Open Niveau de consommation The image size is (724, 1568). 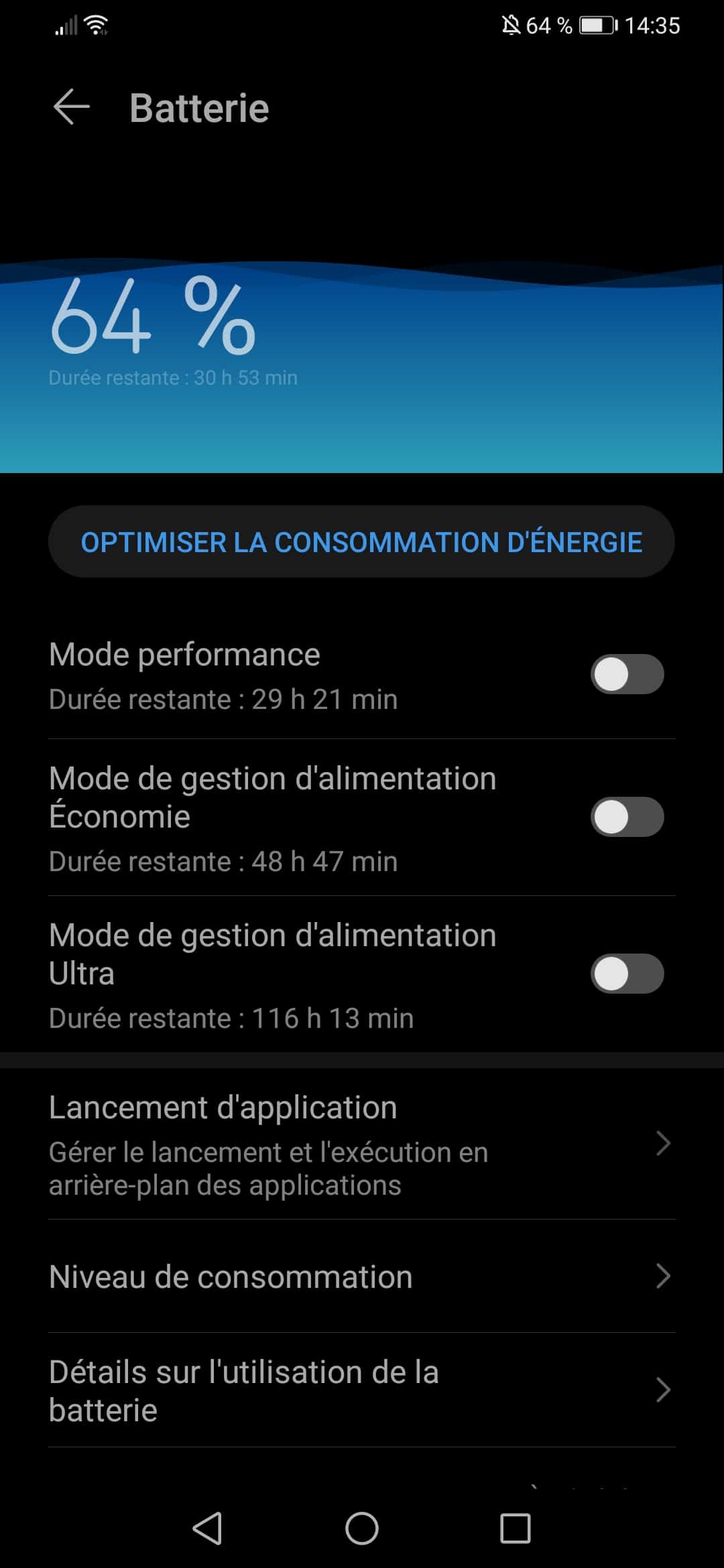(361, 1277)
